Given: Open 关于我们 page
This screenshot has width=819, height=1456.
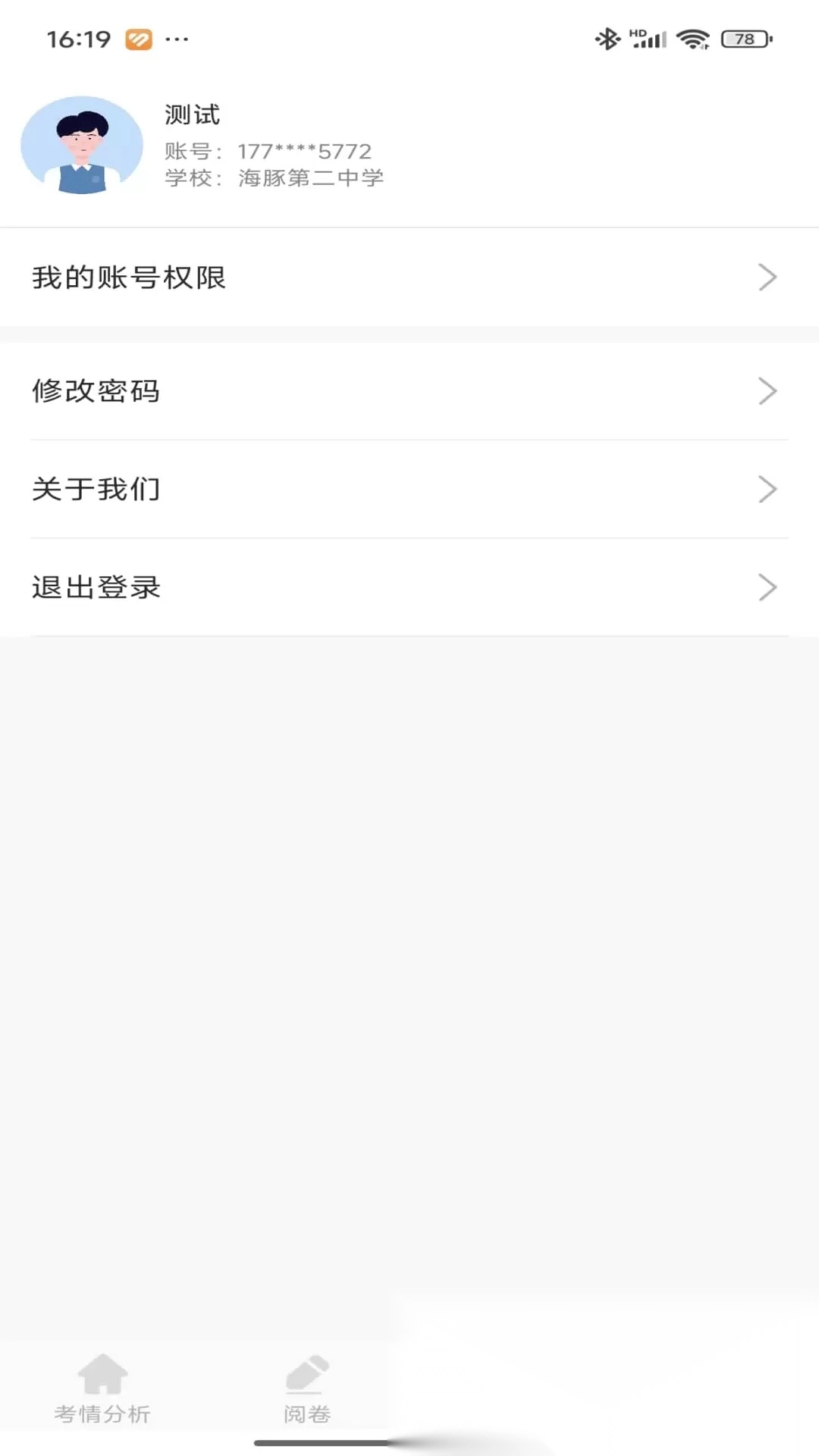Looking at the screenshot, I should coord(96,490).
